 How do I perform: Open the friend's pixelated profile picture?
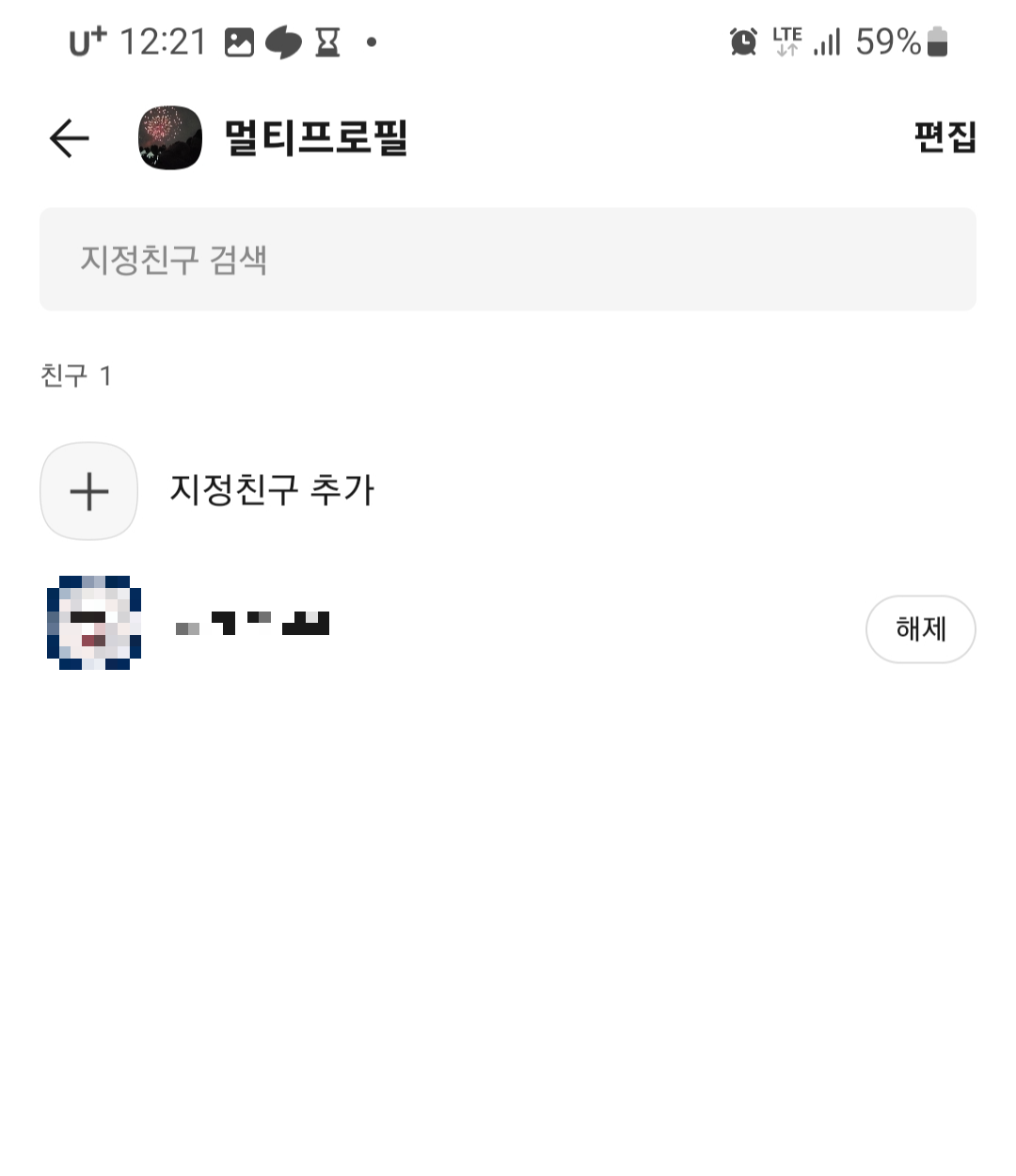pos(94,624)
